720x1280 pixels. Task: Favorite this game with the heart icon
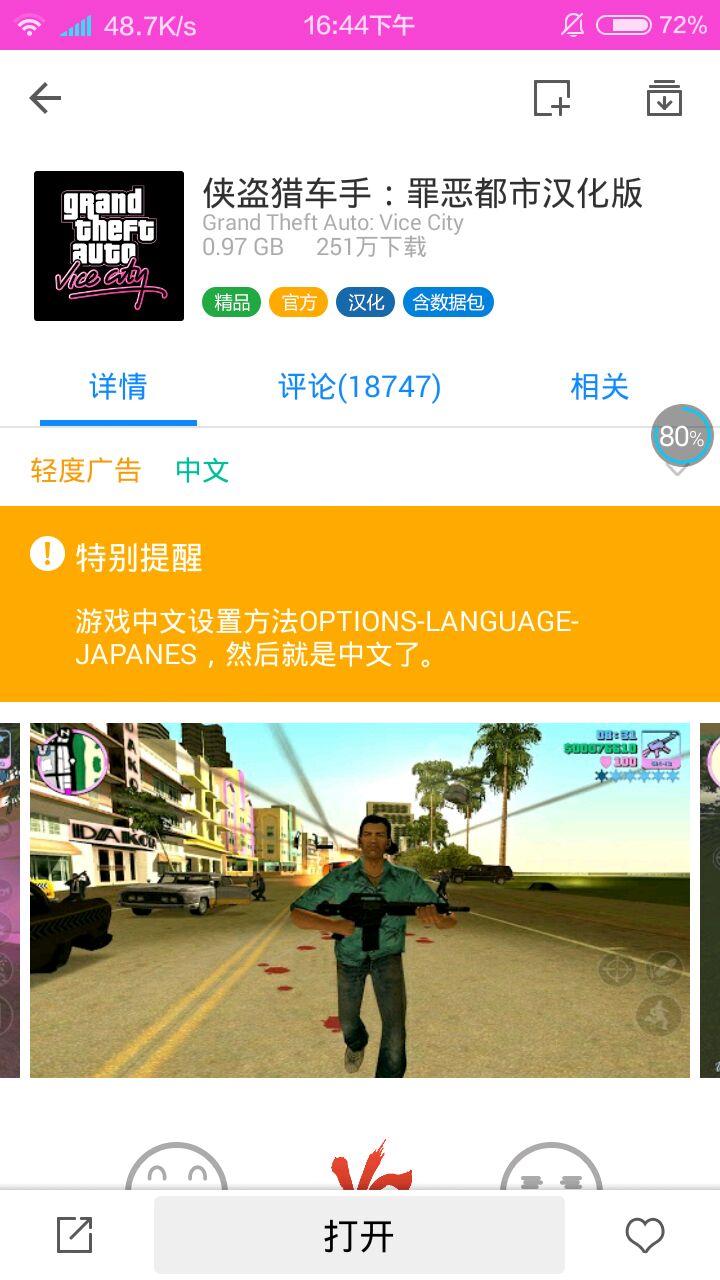pos(645,1236)
